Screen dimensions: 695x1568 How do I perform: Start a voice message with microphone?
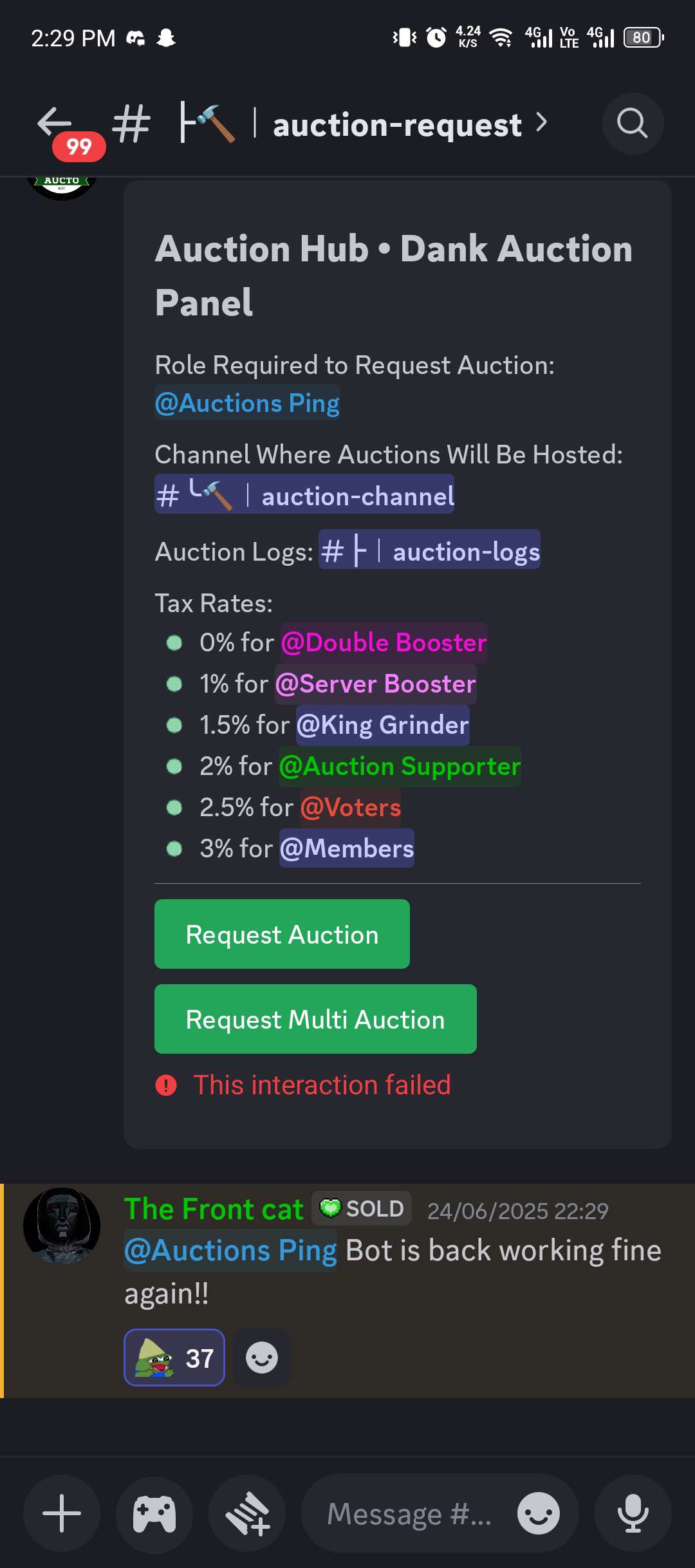[633, 1513]
